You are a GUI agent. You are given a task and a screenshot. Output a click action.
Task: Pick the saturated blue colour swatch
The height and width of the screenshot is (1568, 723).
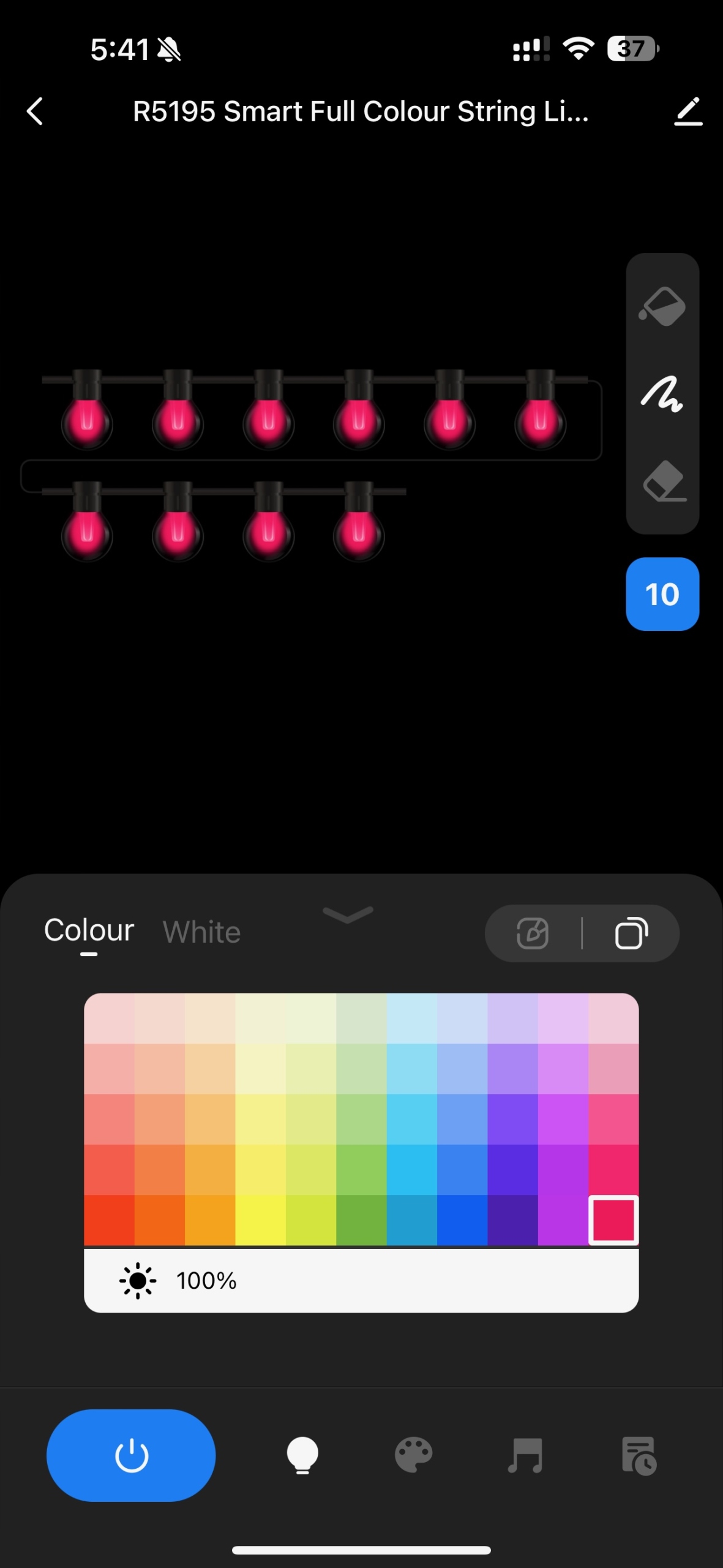click(462, 1220)
